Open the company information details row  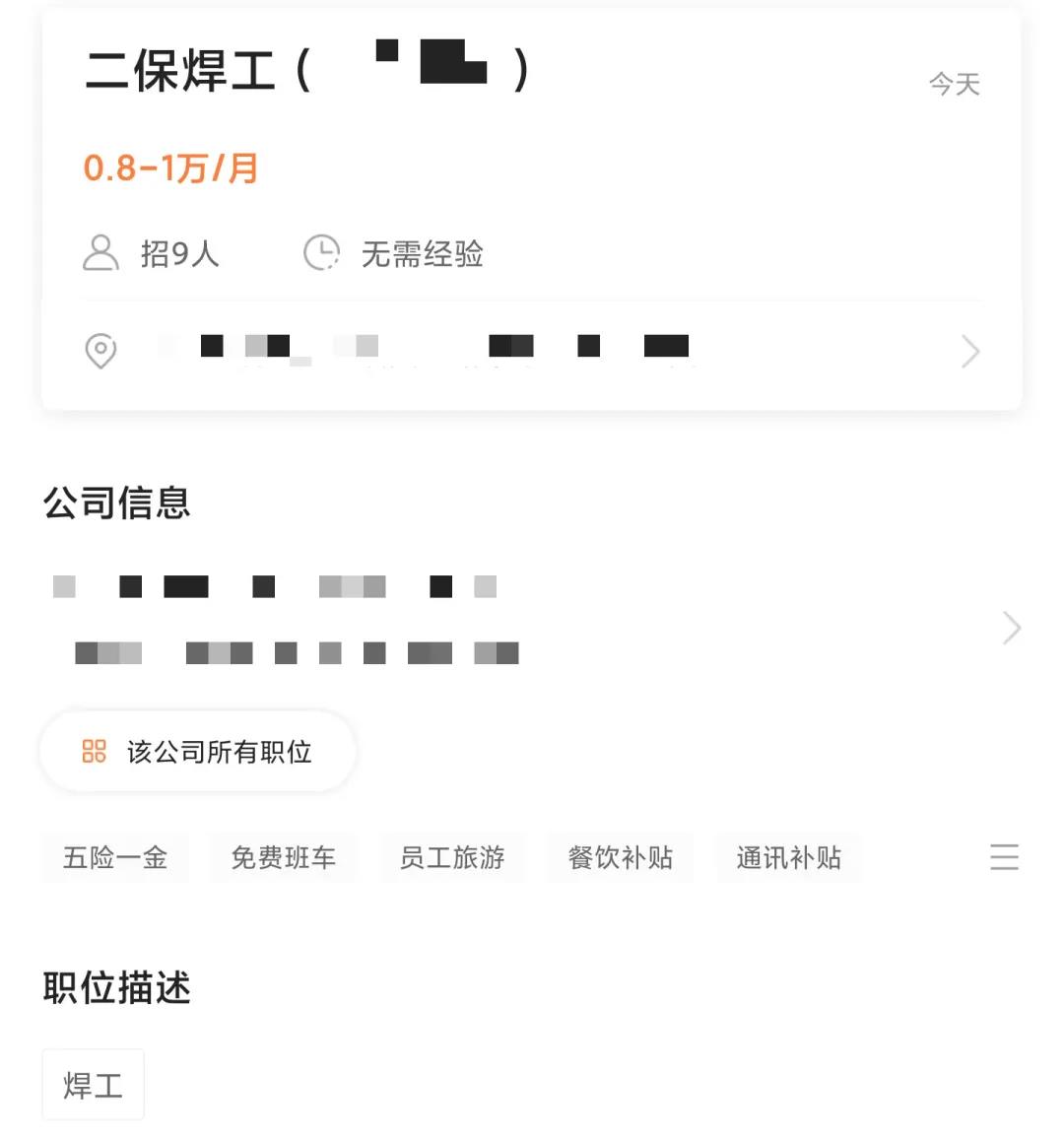tap(532, 623)
